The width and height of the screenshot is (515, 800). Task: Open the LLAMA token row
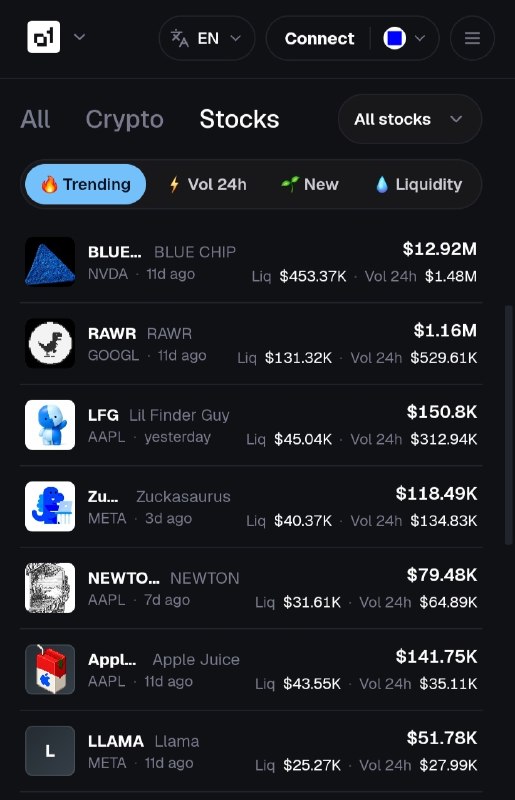pos(251,751)
